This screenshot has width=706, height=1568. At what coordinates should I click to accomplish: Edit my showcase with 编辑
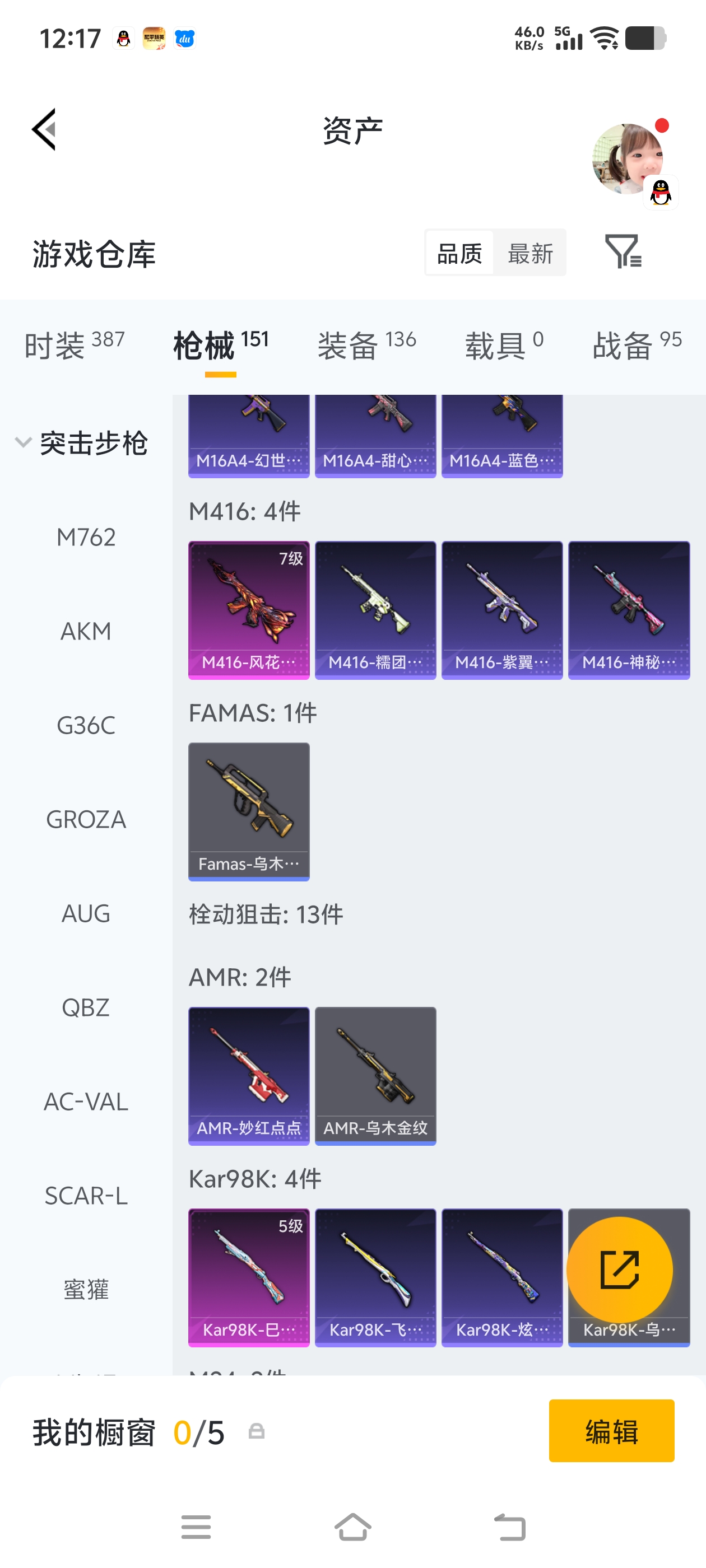611,1430
